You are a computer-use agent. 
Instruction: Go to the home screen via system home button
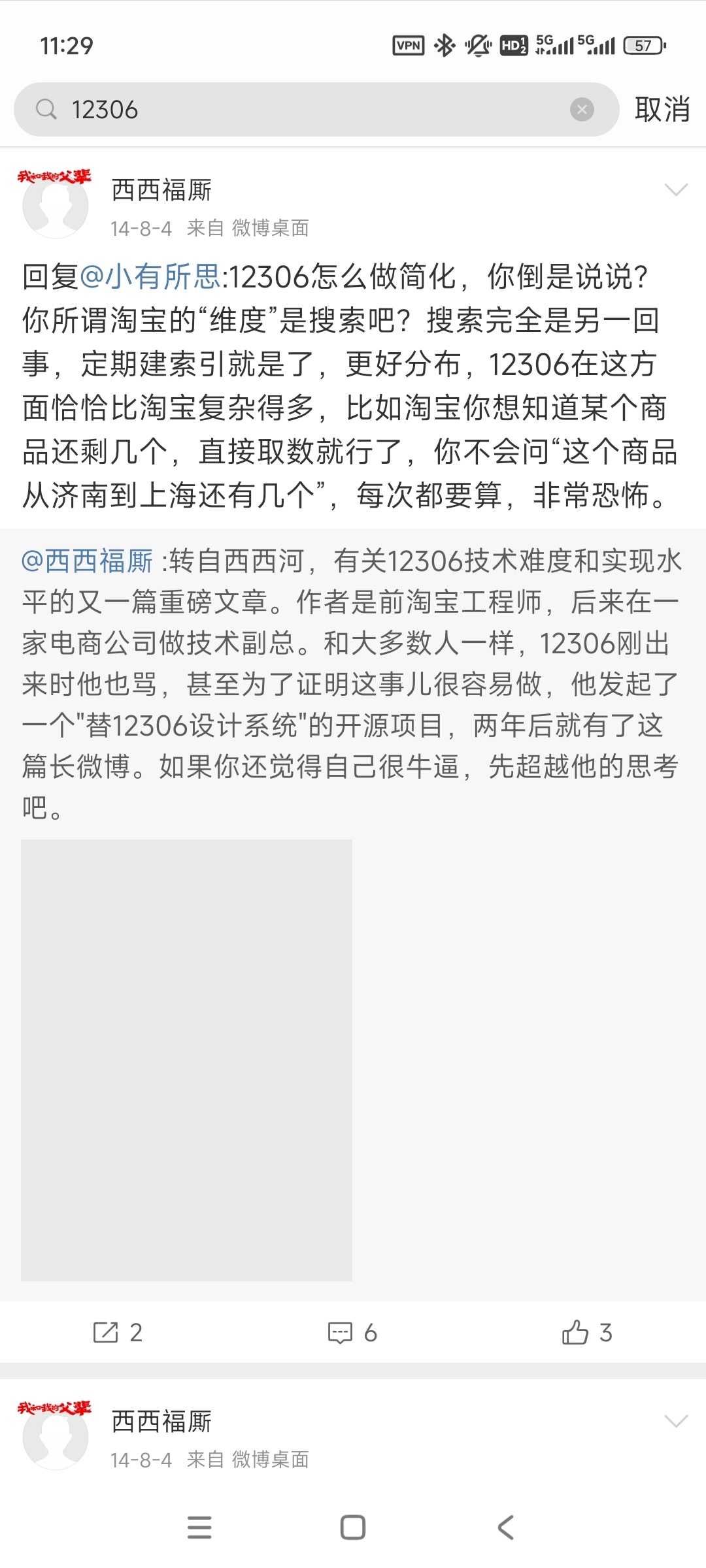click(353, 1527)
